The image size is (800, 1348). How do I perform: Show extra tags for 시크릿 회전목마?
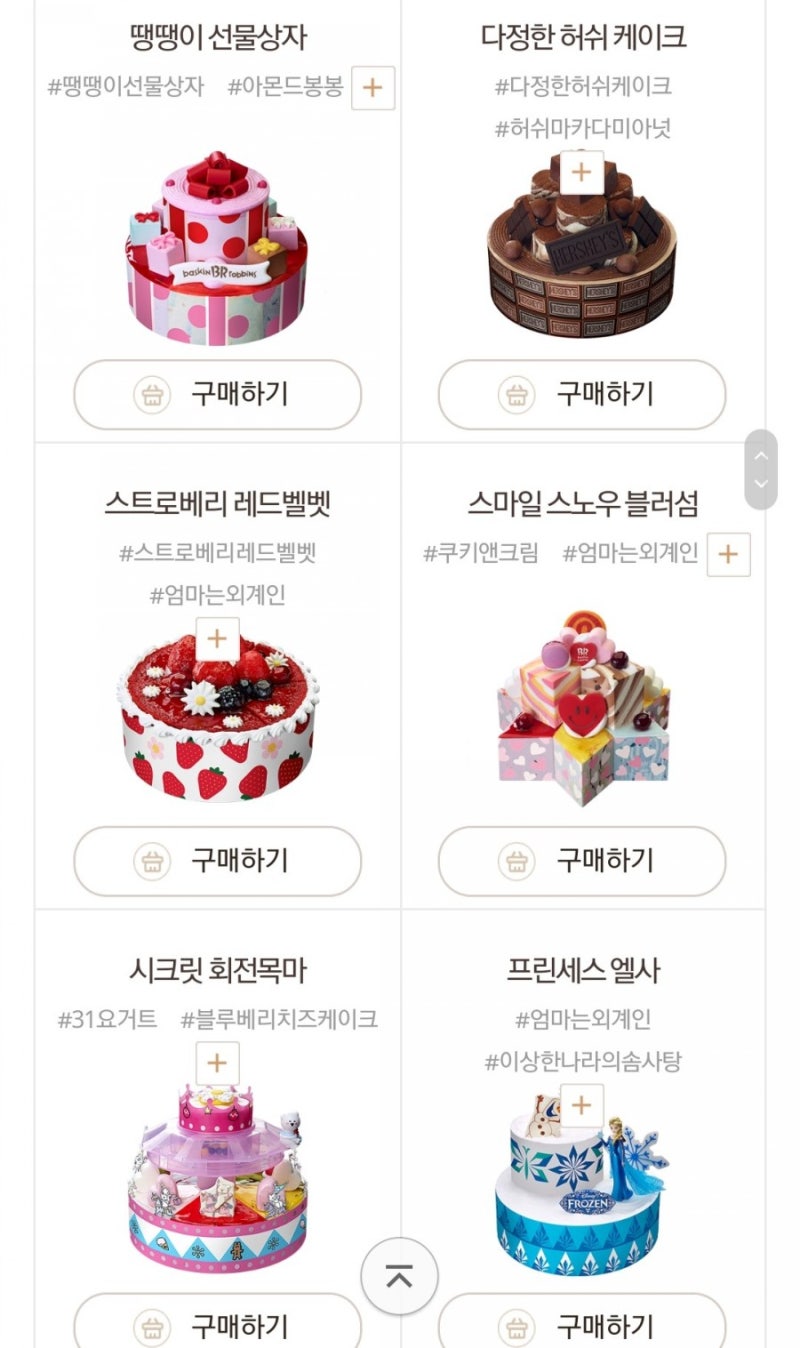[x=217, y=1063]
